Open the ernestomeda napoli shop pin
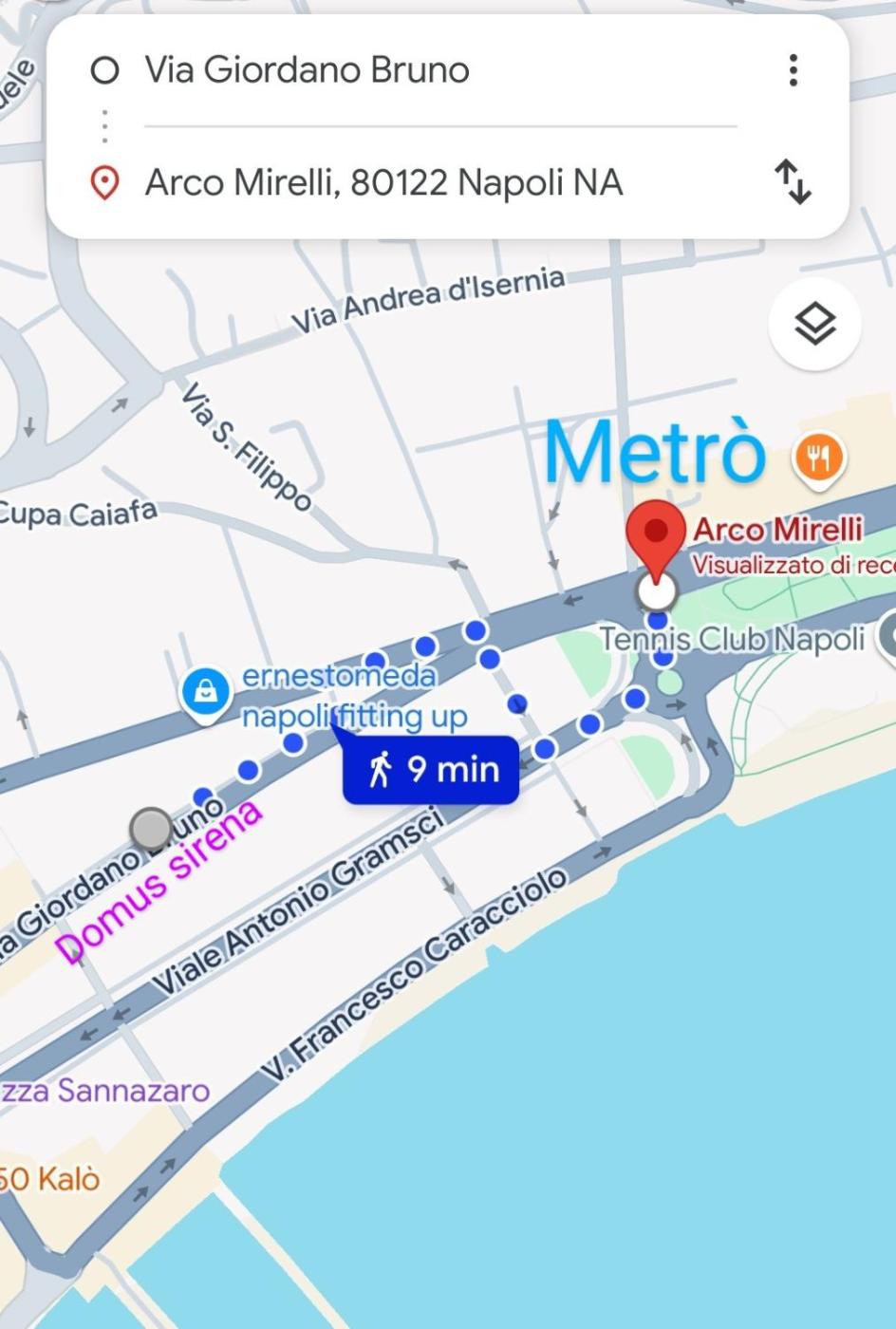The image size is (896, 1329). [x=206, y=691]
